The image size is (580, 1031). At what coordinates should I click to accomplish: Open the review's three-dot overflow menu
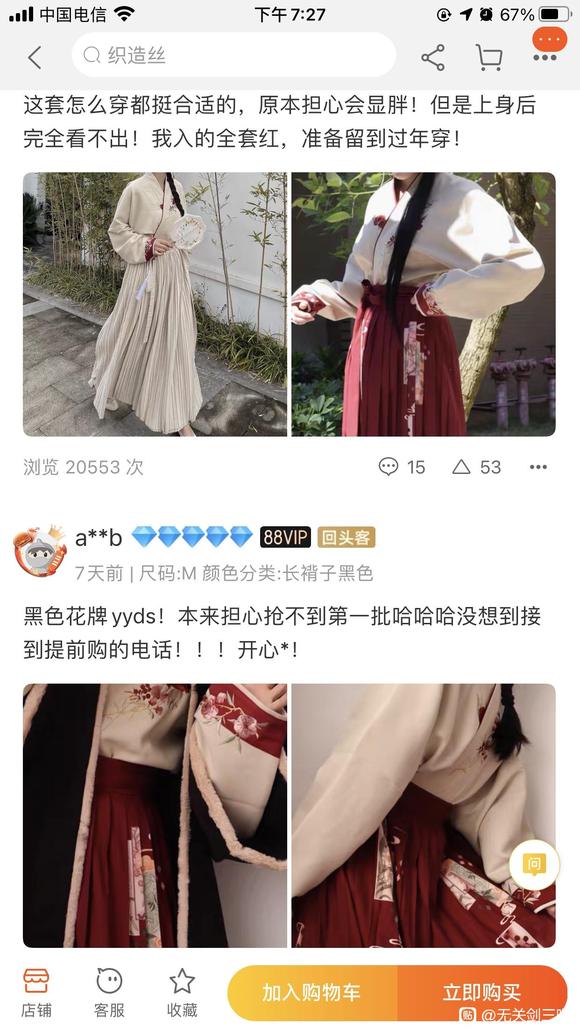(x=538, y=467)
